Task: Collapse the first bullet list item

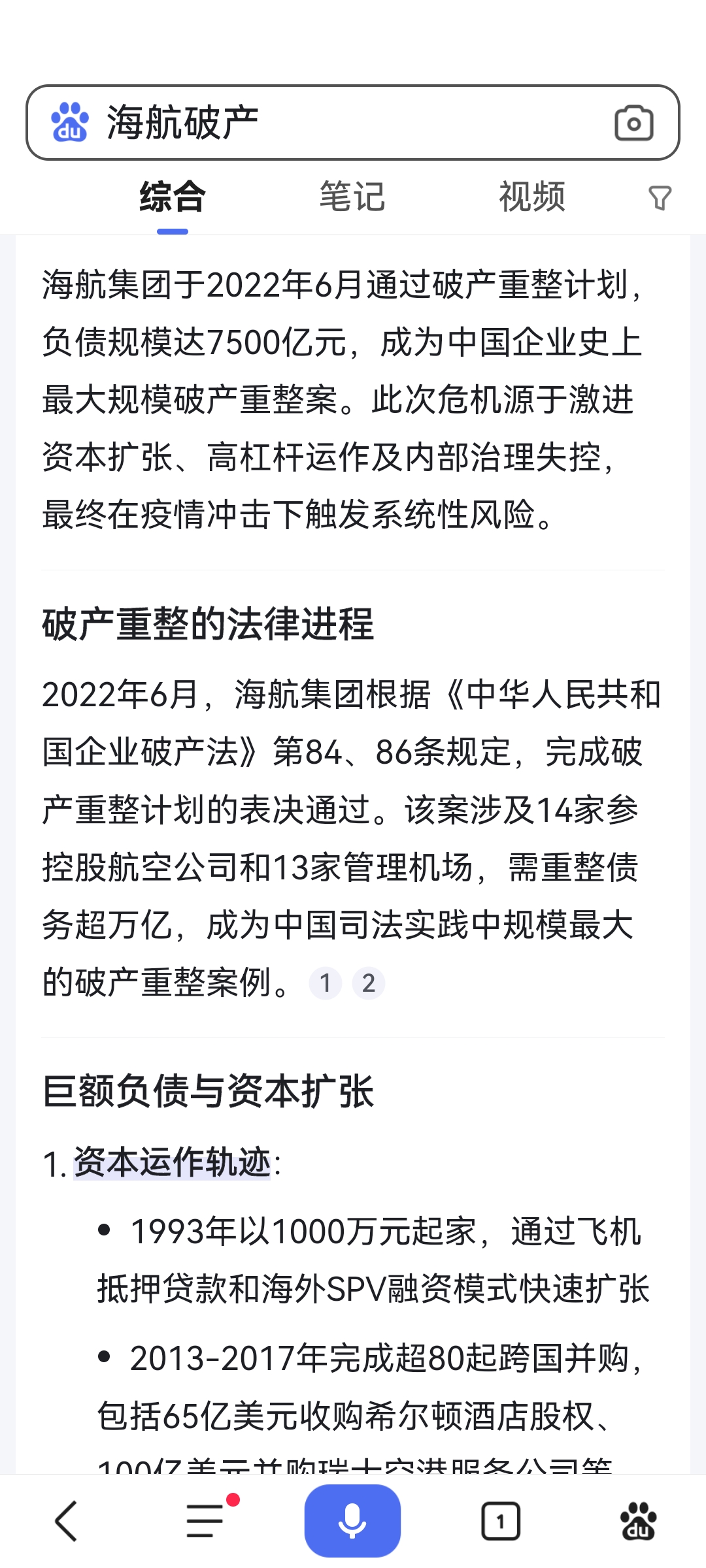Action: tap(373, 1261)
